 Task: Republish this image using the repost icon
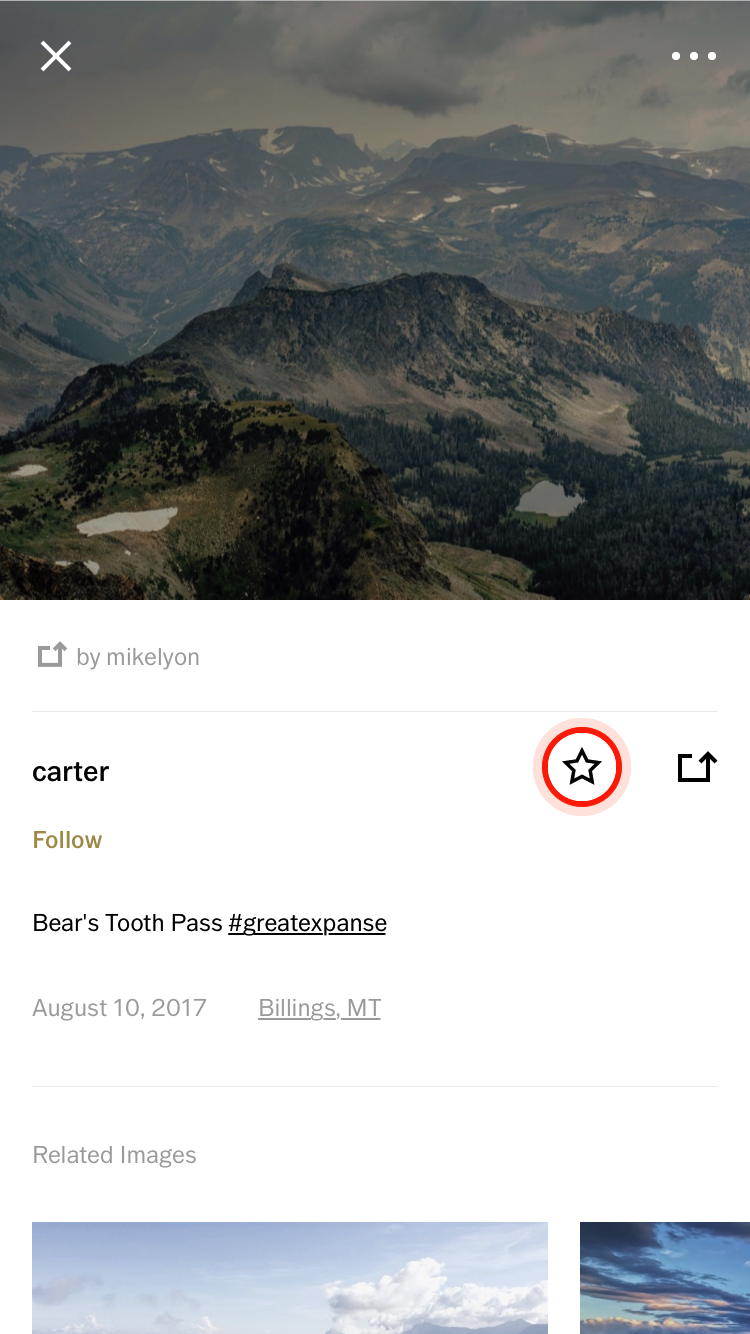click(697, 767)
